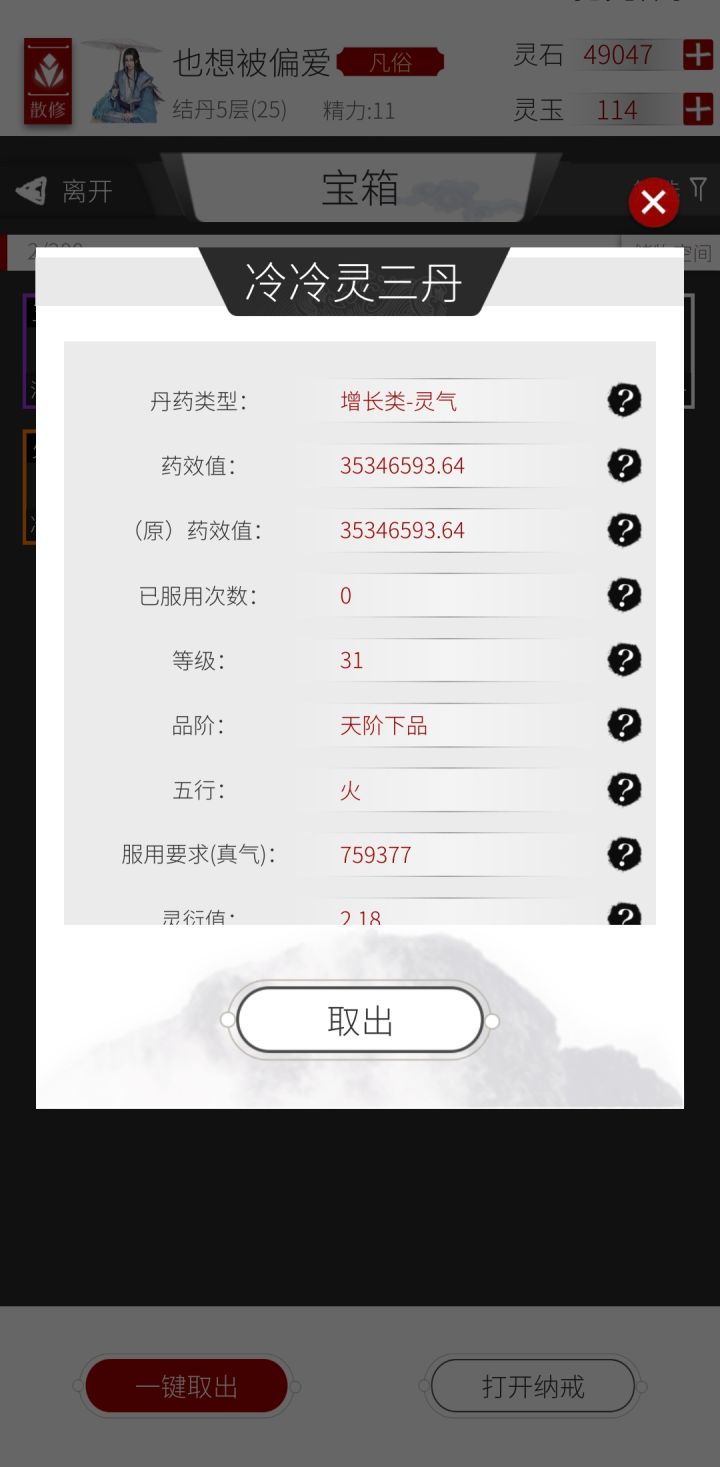720x1467 pixels.
Task: View help icon beside 灵衍值 row
Action: [622, 915]
